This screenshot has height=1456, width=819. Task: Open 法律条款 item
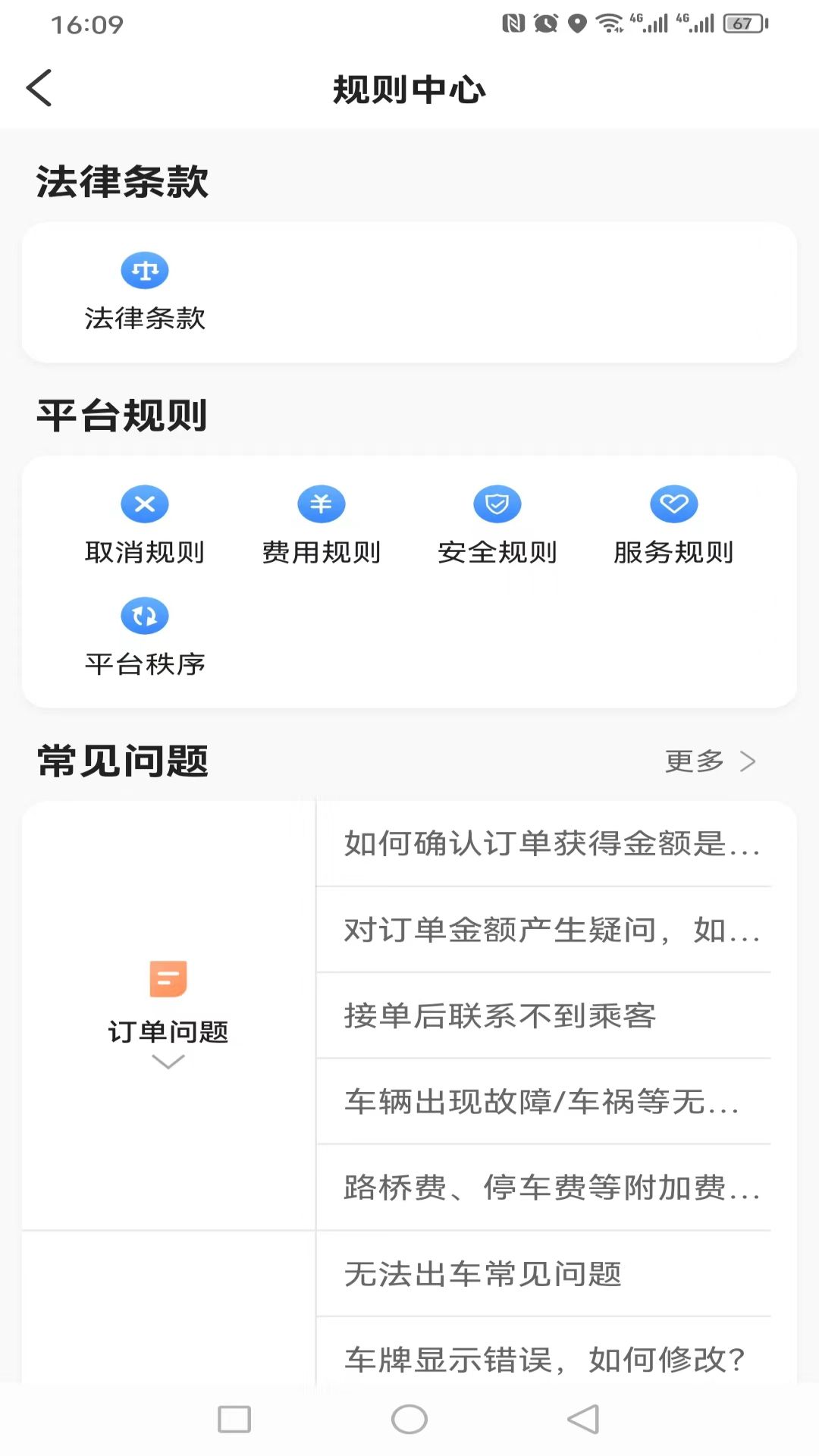[145, 292]
